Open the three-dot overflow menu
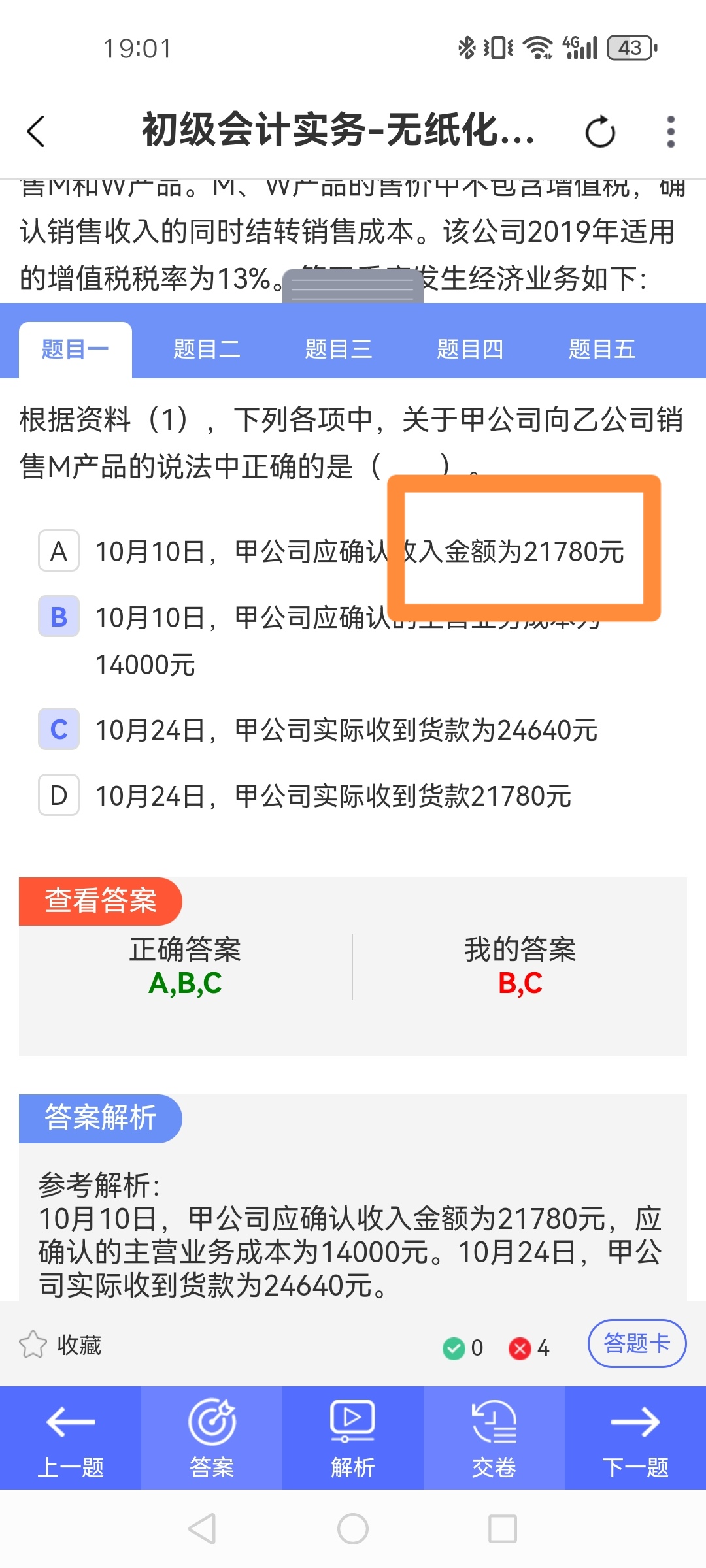 (x=670, y=132)
